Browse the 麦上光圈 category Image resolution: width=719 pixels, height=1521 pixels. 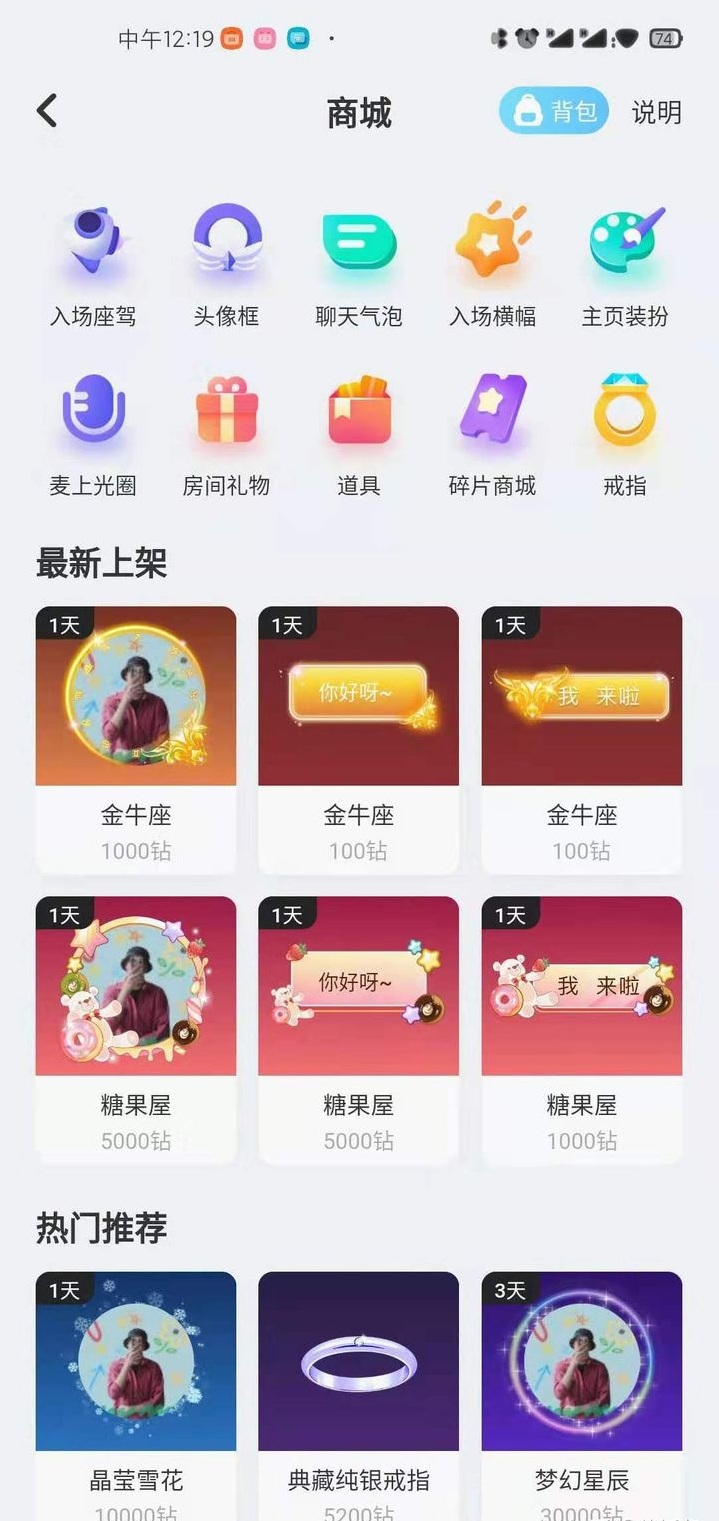pos(93,434)
